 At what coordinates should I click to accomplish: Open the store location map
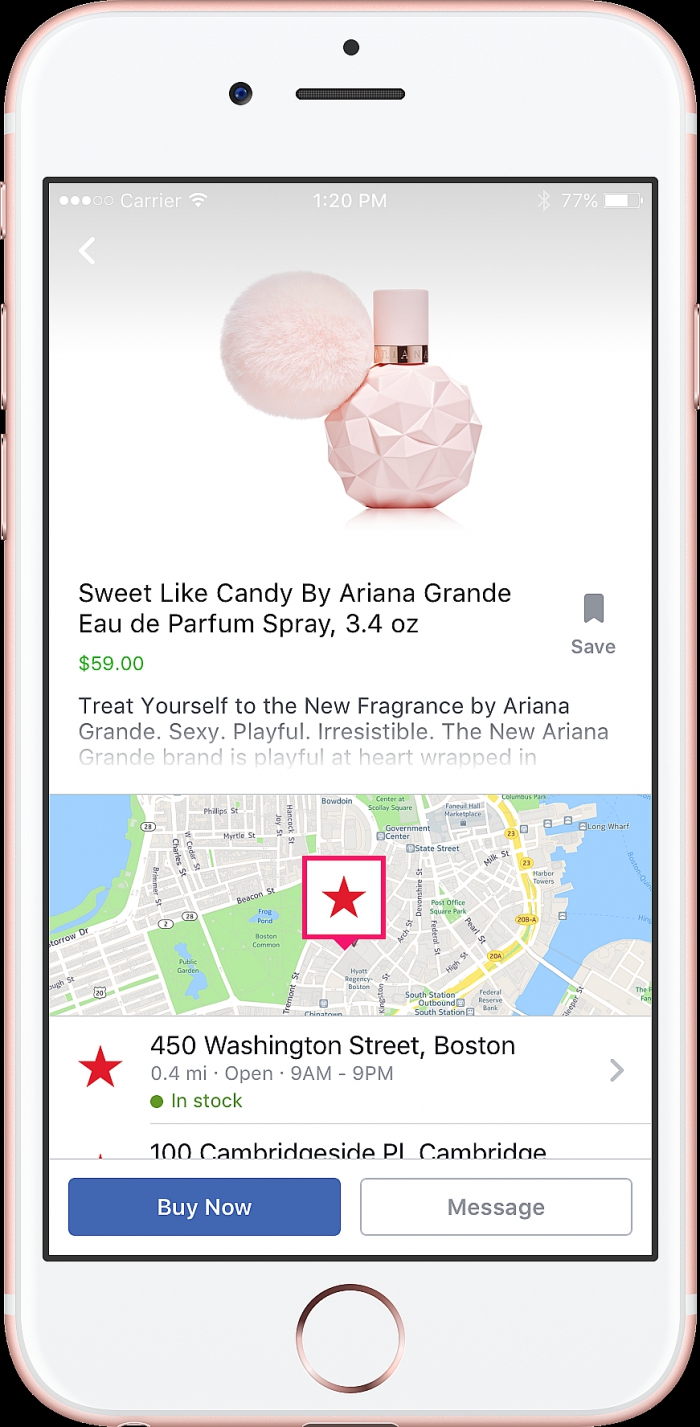click(350, 905)
